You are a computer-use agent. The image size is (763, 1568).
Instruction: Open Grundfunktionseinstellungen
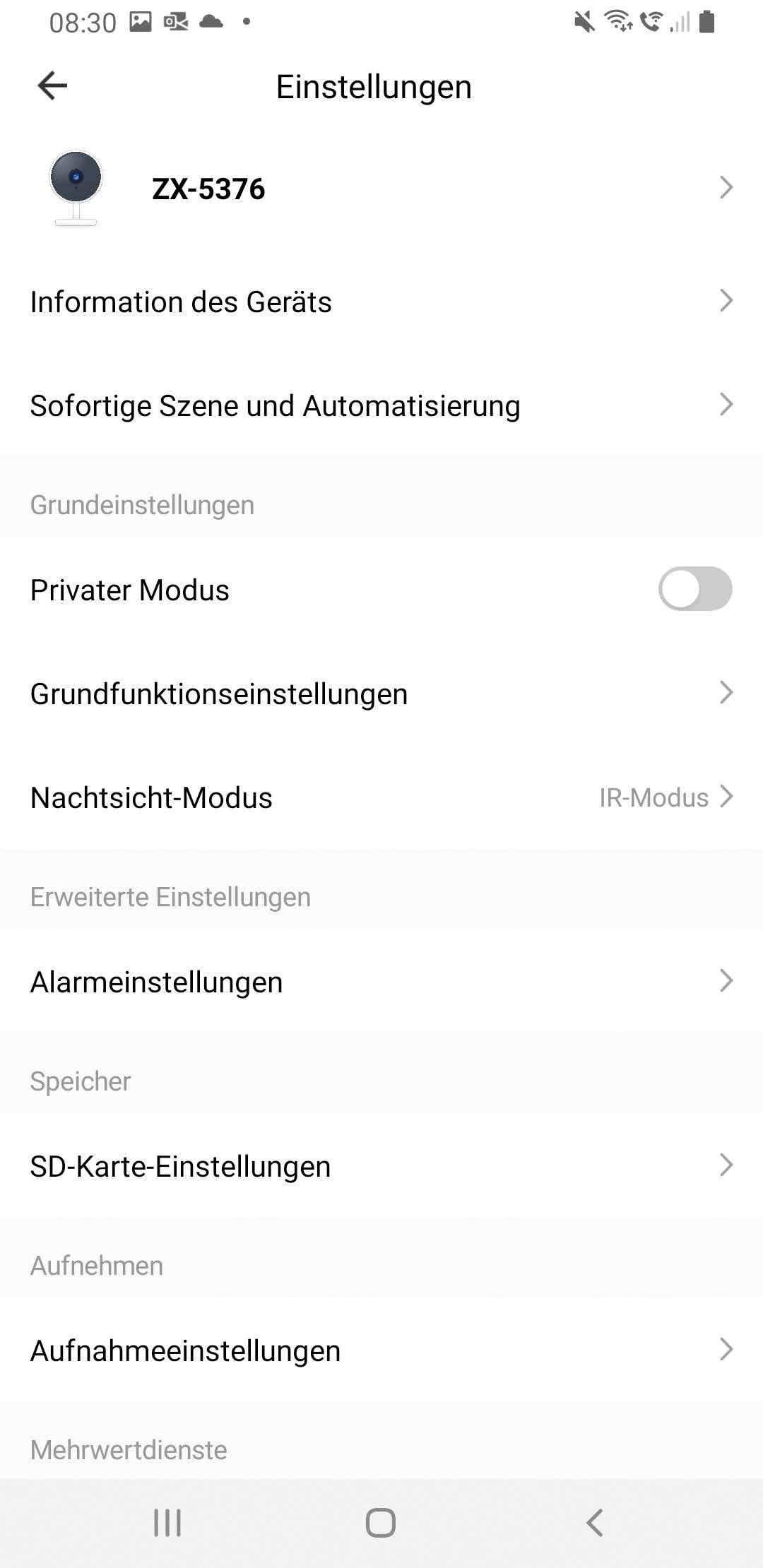tap(381, 694)
